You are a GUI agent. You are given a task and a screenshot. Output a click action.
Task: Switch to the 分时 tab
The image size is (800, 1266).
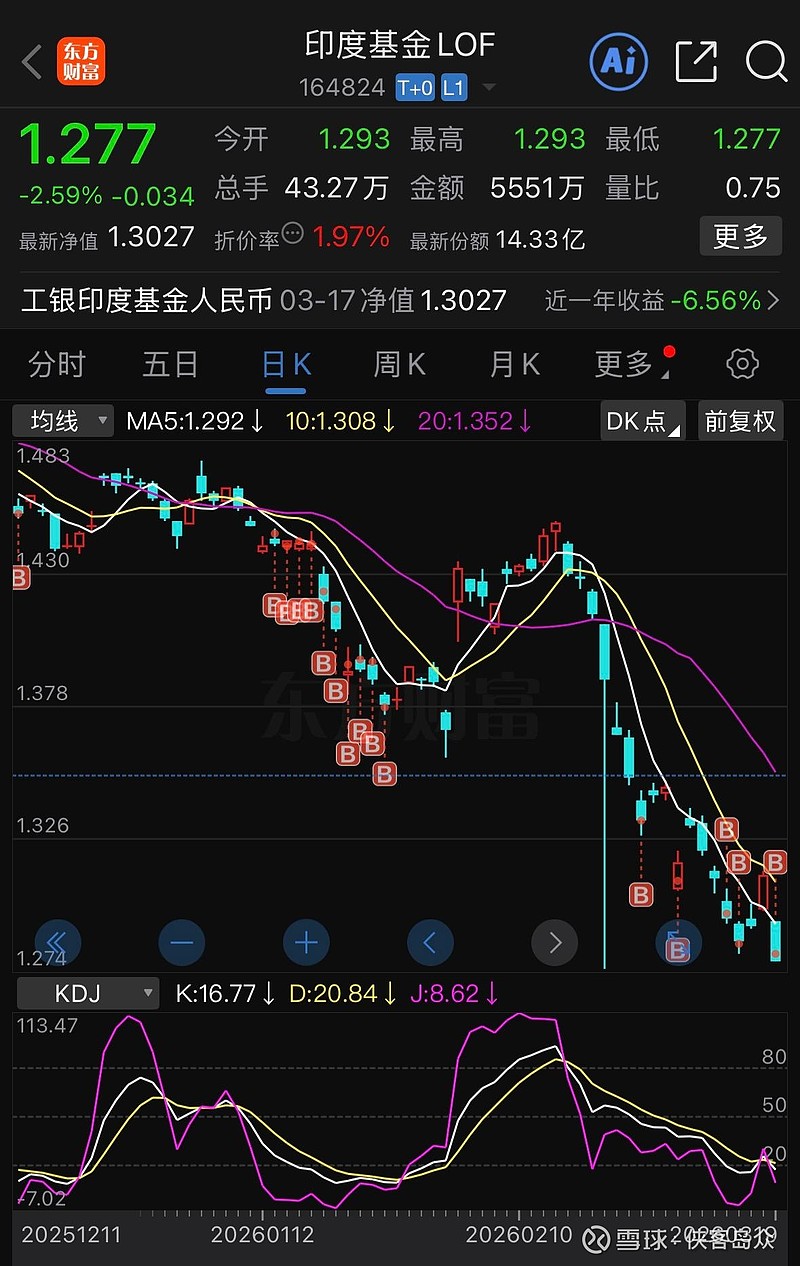coord(57,364)
